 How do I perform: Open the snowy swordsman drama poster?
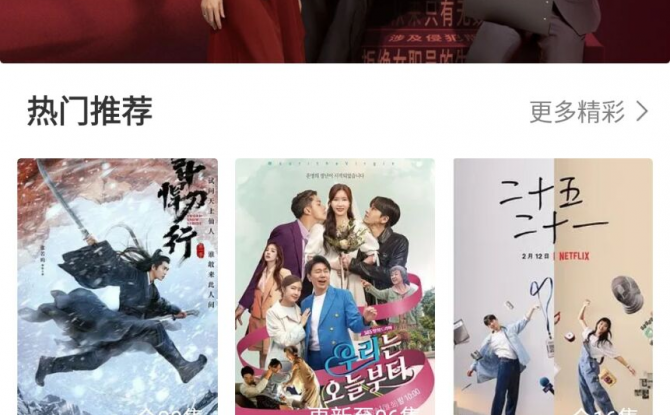[117, 287]
